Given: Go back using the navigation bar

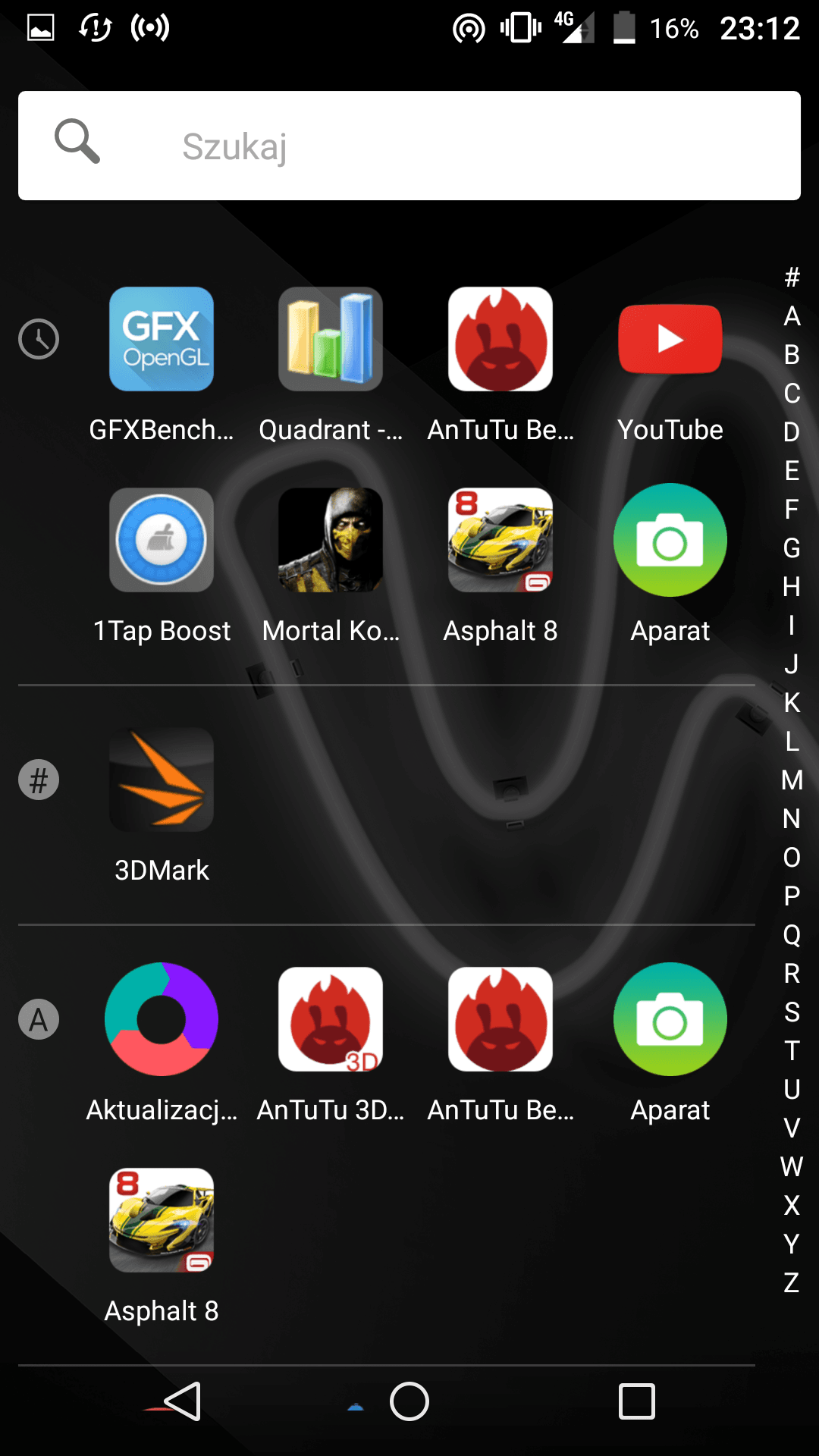Looking at the screenshot, I should click(183, 1401).
